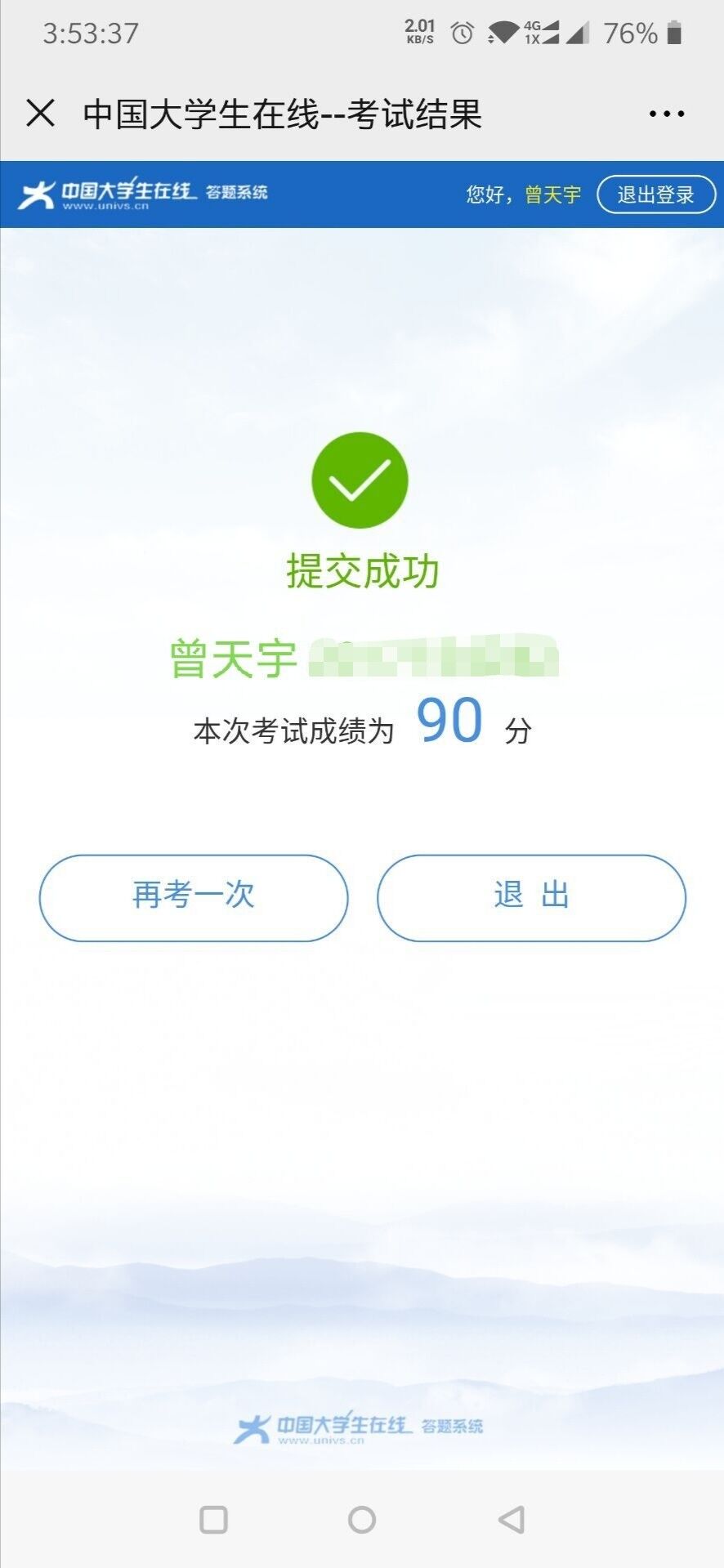724x1568 pixels.
Task: Retake the exam with 再考一次
Action: [x=194, y=897]
